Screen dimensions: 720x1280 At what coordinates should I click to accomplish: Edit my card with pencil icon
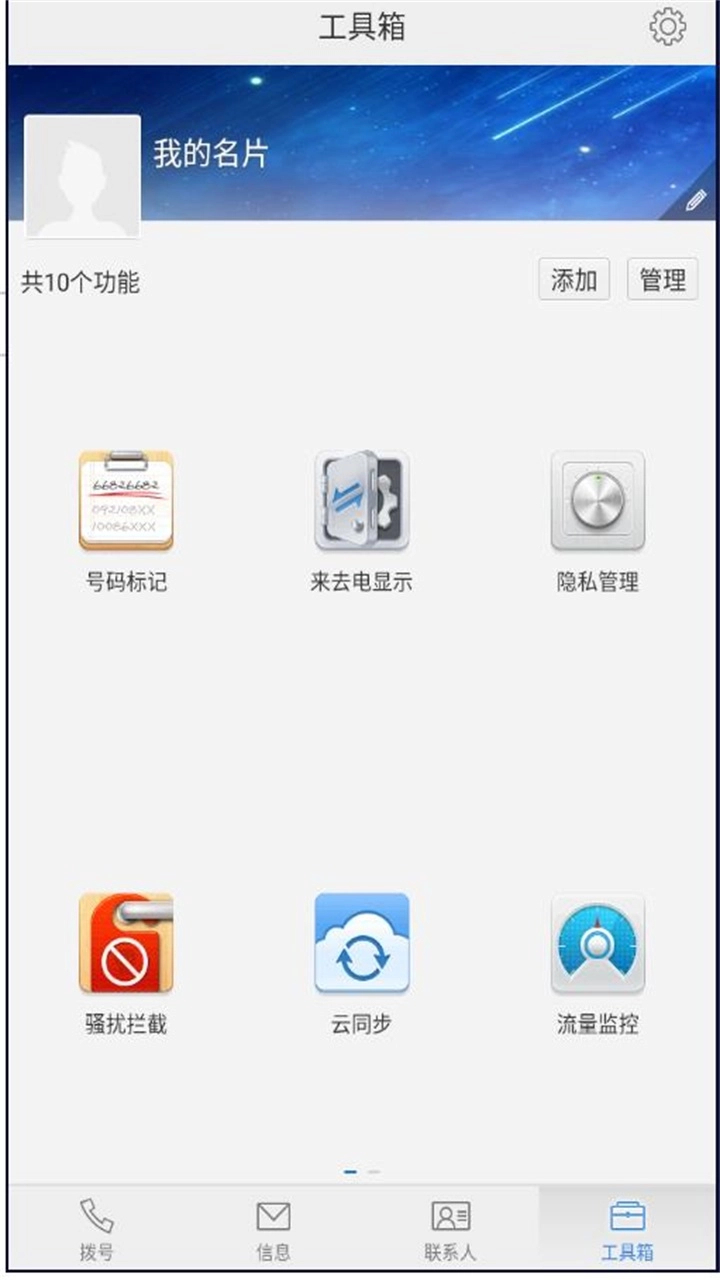(x=695, y=200)
